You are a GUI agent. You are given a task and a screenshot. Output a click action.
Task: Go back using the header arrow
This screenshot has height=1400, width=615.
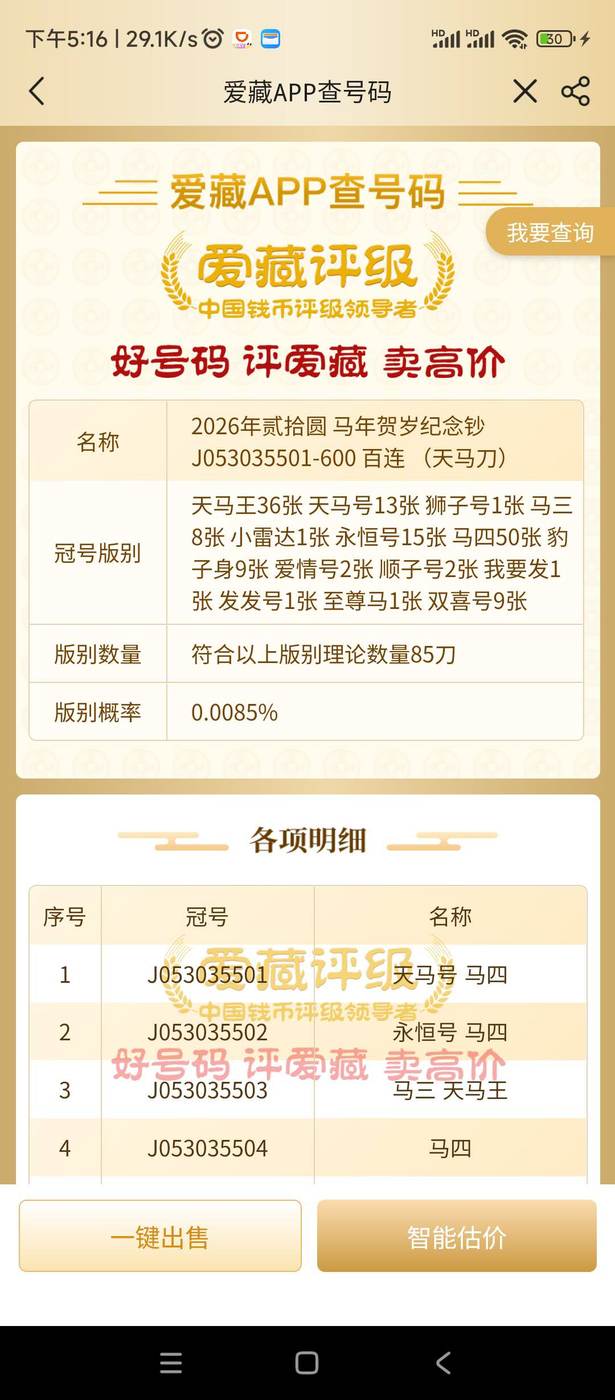(37, 92)
